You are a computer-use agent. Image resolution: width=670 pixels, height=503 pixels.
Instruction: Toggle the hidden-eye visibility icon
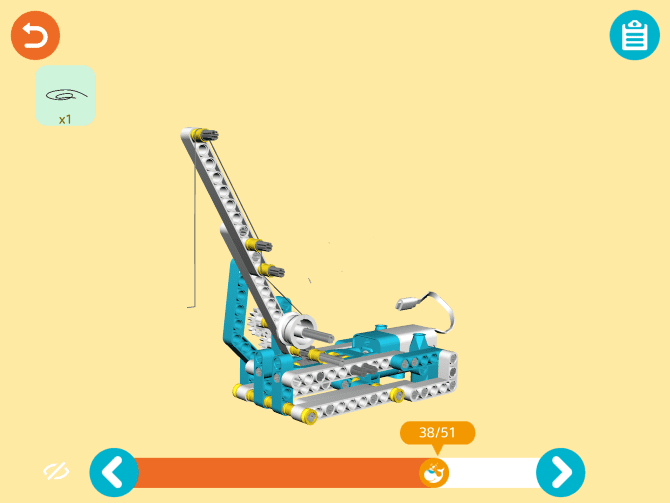(56, 471)
